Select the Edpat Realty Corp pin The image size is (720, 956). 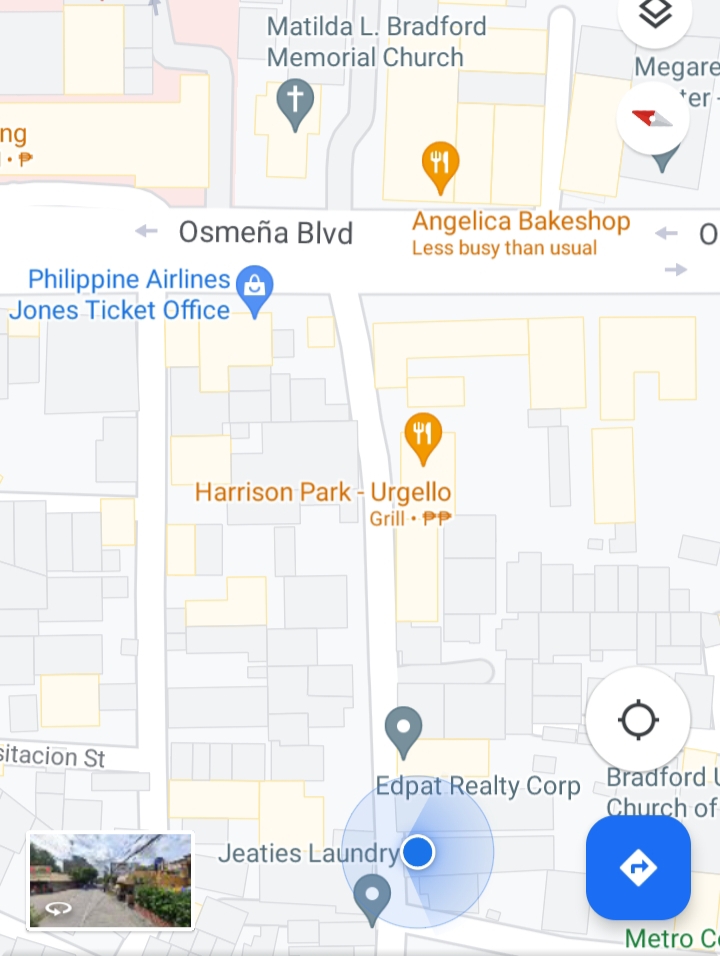[404, 729]
